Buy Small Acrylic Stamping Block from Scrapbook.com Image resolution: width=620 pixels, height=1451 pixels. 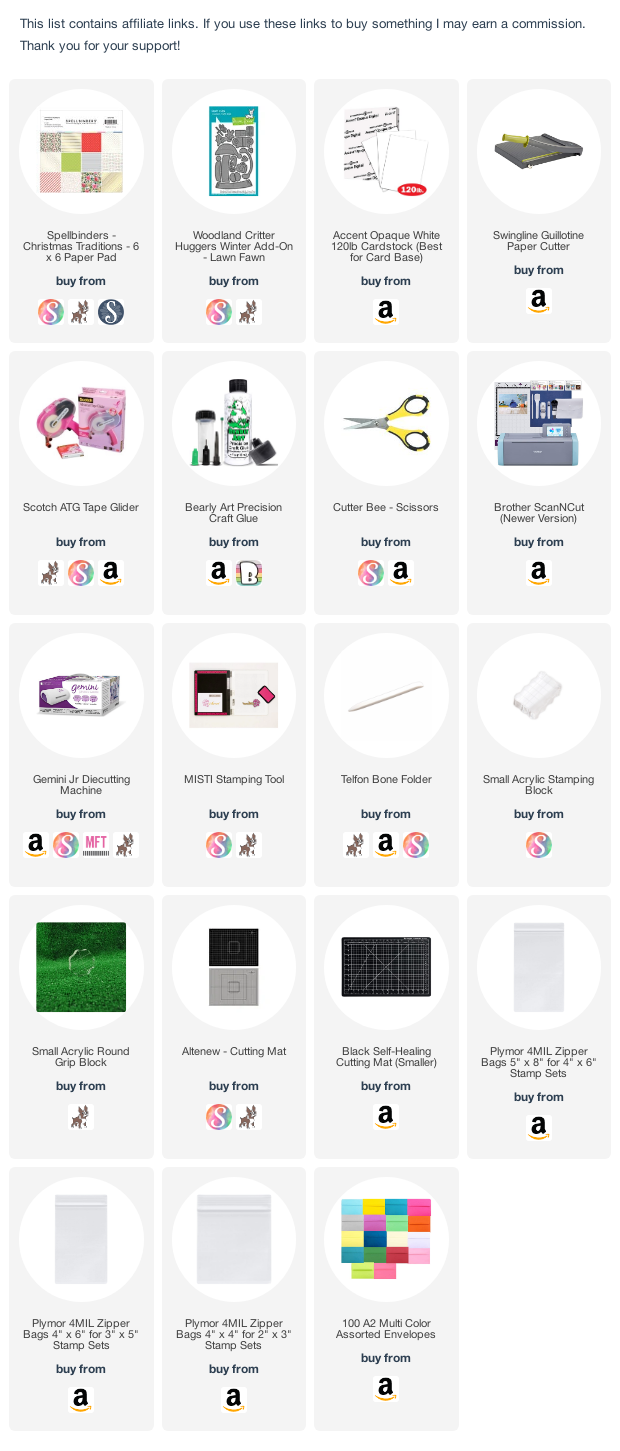539,845
